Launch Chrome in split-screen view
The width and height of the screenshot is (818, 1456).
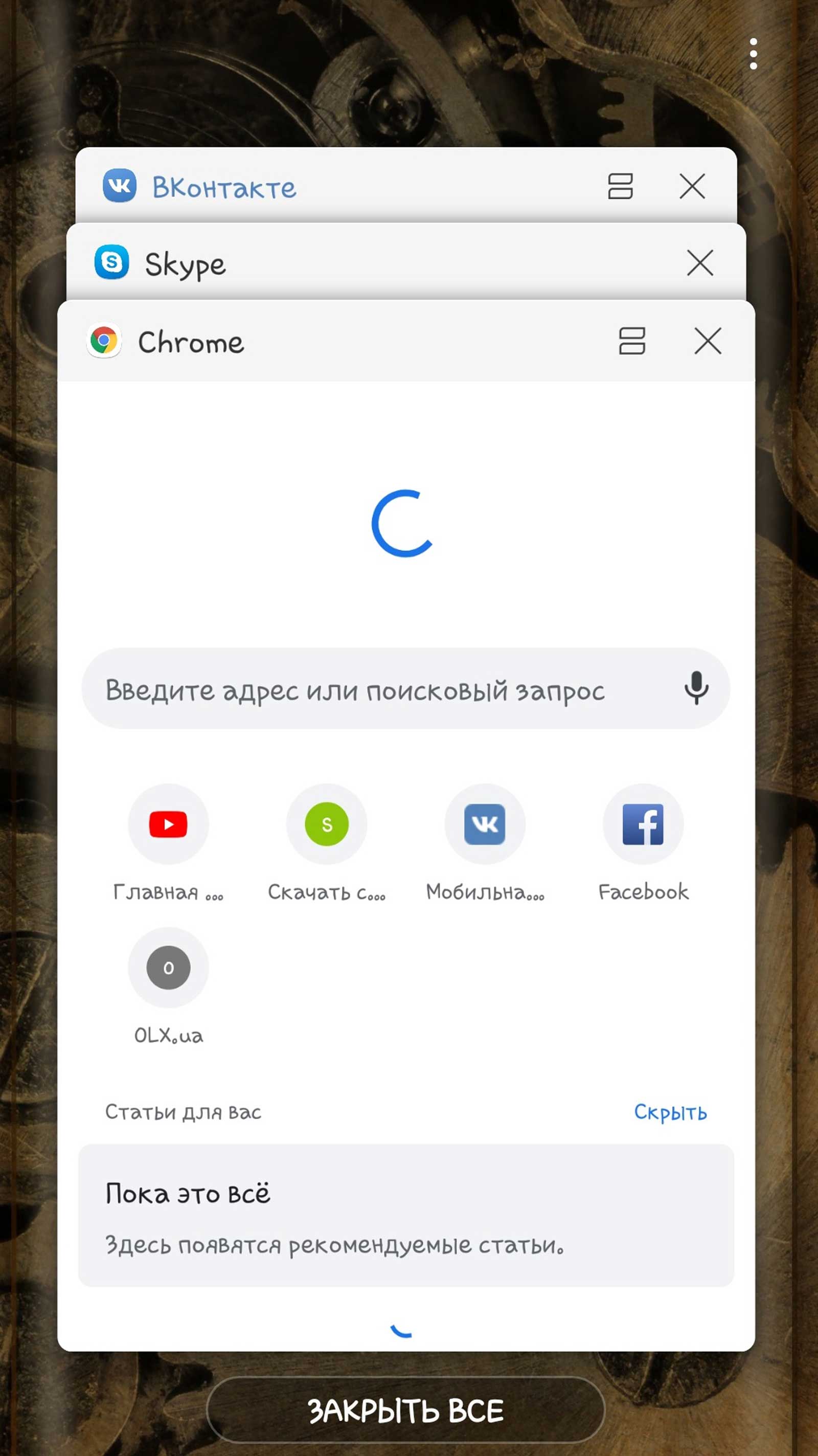click(x=631, y=341)
